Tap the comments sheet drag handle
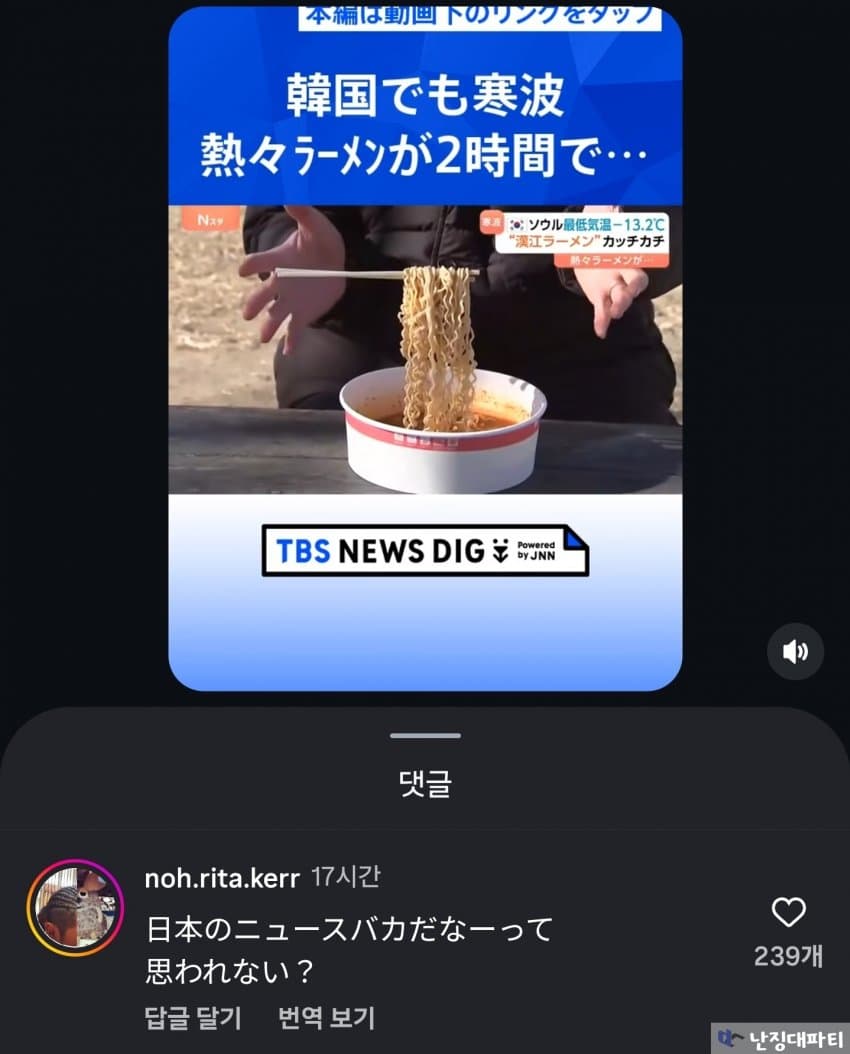850x1054 pixels. point(425,736)
